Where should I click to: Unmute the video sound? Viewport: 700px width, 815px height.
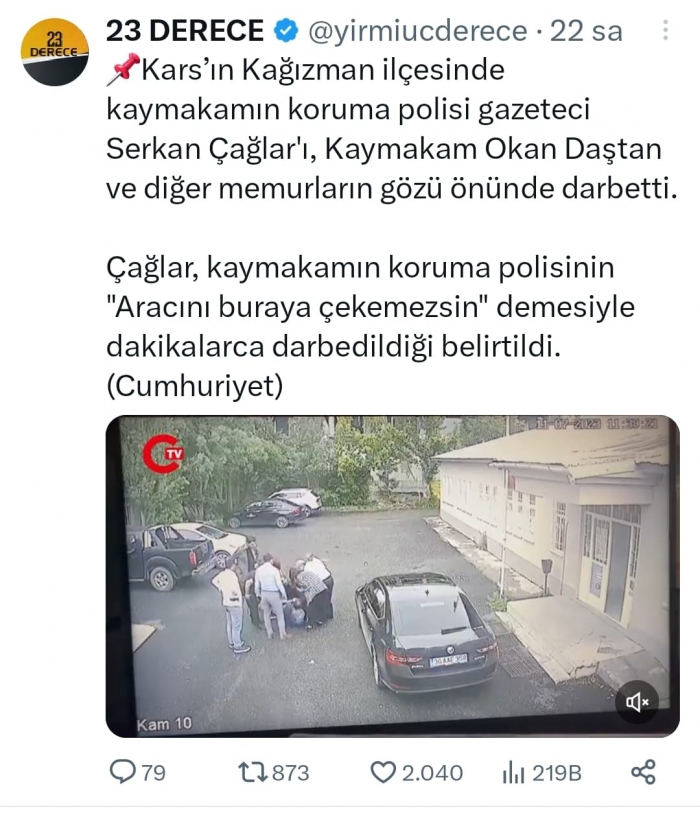(x=637, y=702)
